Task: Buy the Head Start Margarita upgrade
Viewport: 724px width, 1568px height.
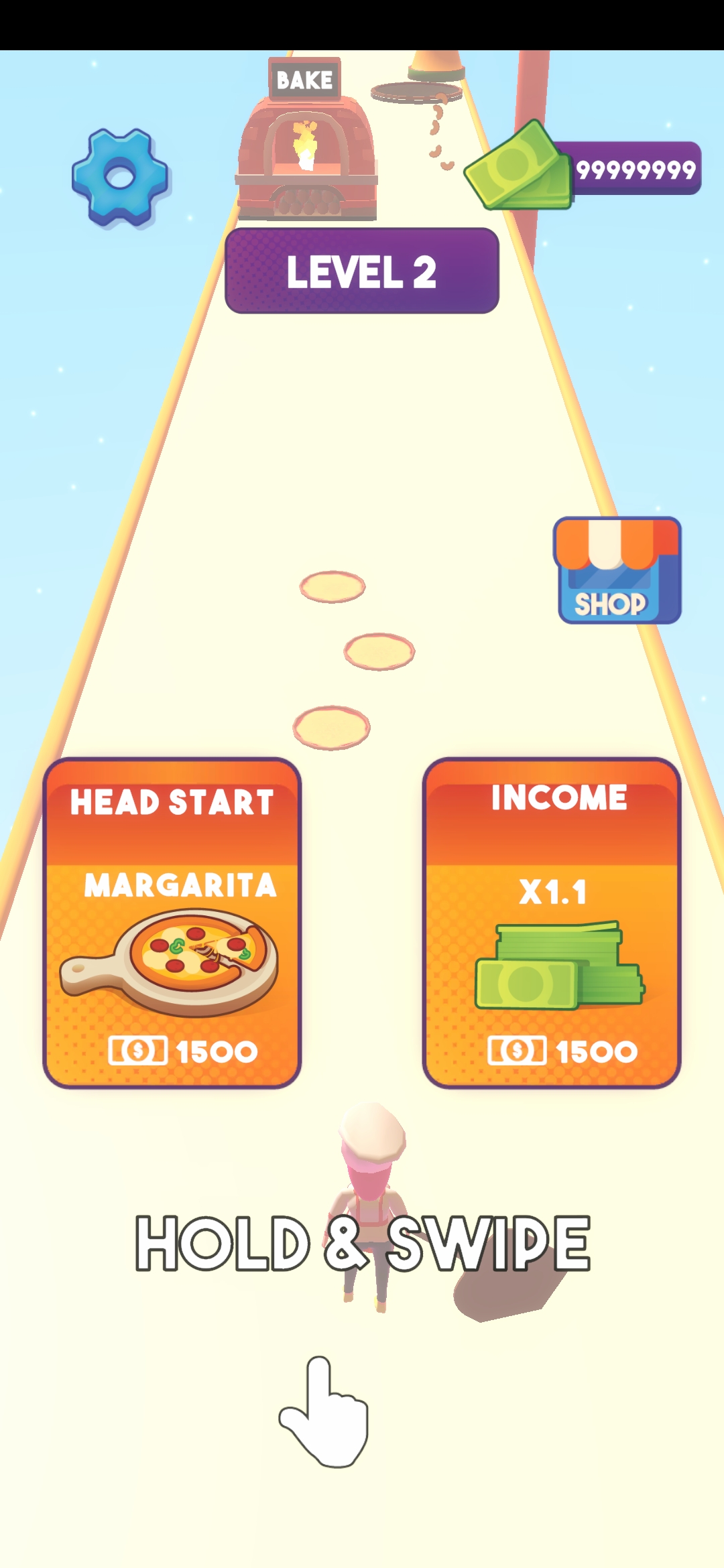Action: [x=172, y=923]
